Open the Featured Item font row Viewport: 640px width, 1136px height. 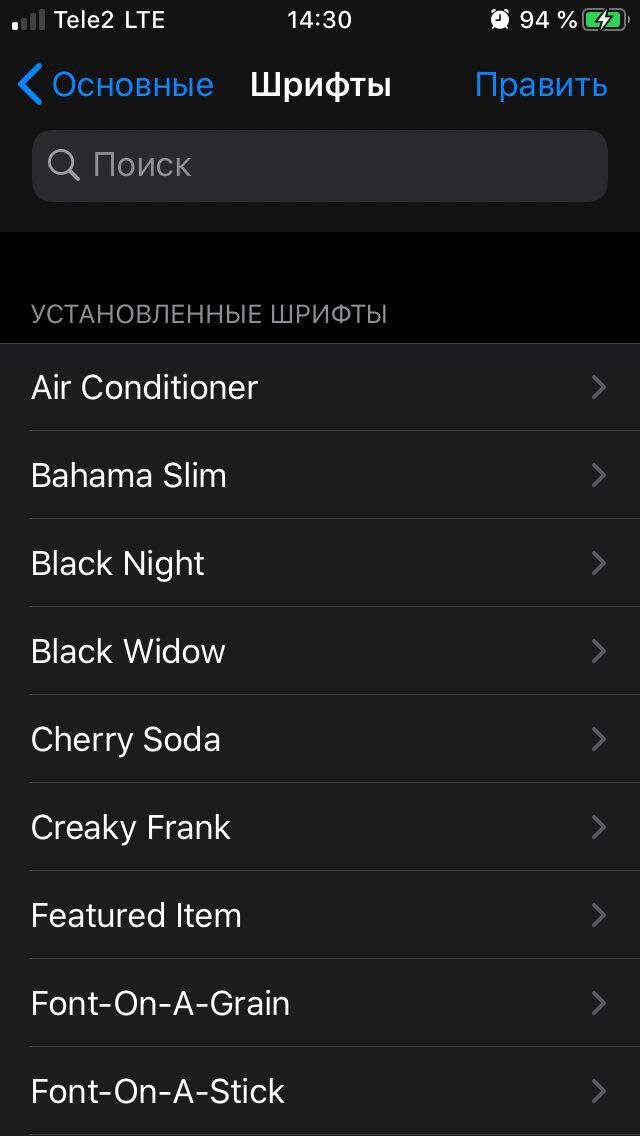[320, 916]
